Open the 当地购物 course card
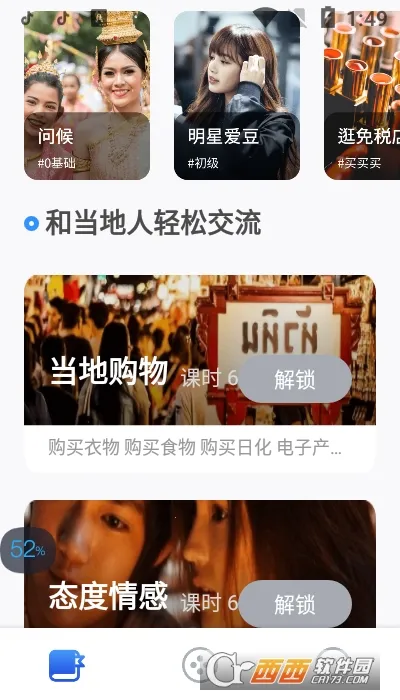Viewport: 400px width, 700px height. tap(200, 374)
